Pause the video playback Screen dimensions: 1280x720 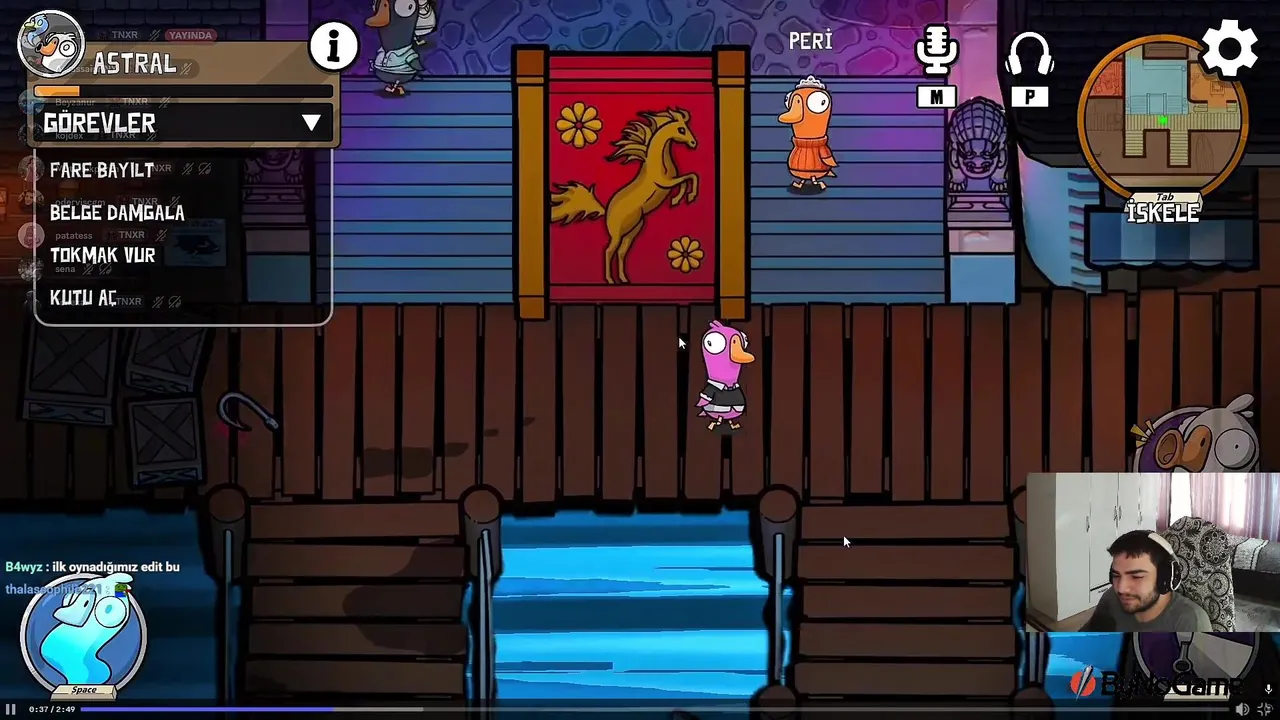(11, 709)
